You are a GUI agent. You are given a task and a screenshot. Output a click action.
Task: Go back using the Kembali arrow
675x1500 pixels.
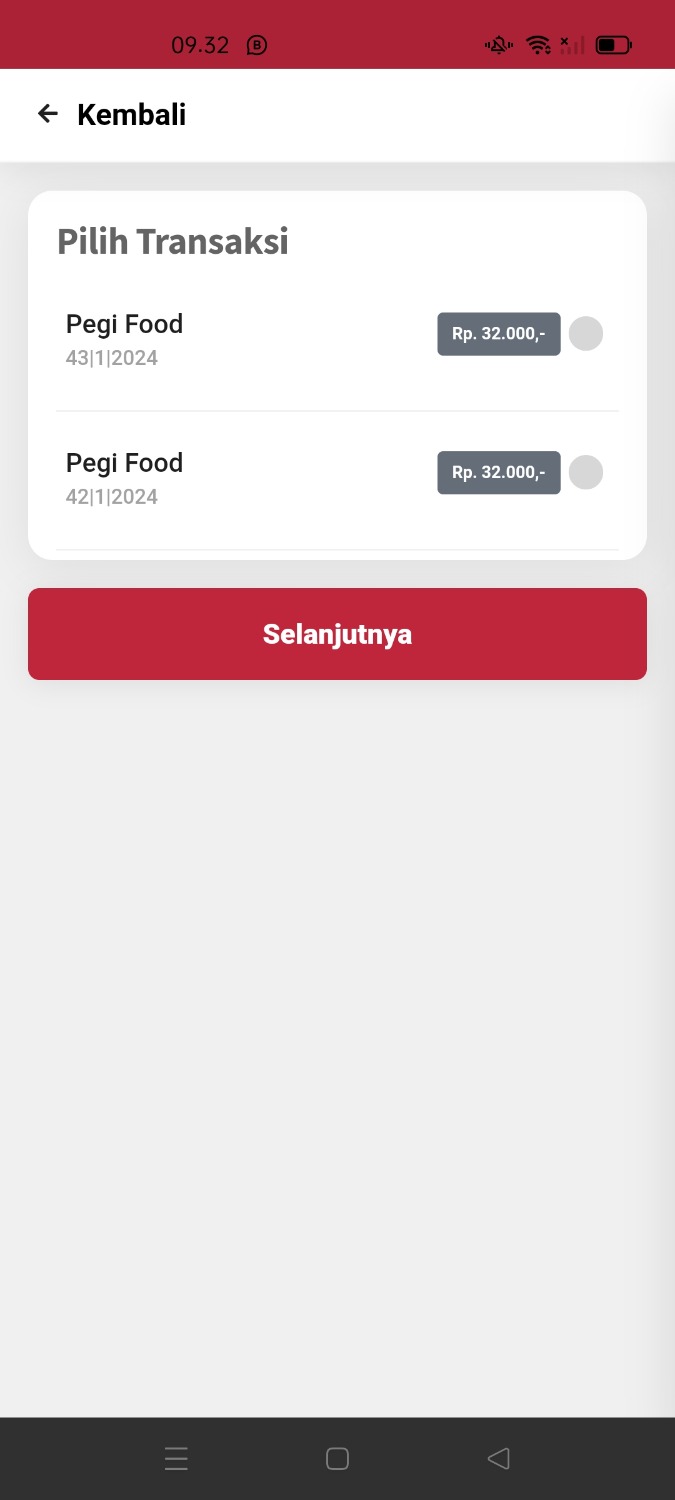(x=47, y=114)
